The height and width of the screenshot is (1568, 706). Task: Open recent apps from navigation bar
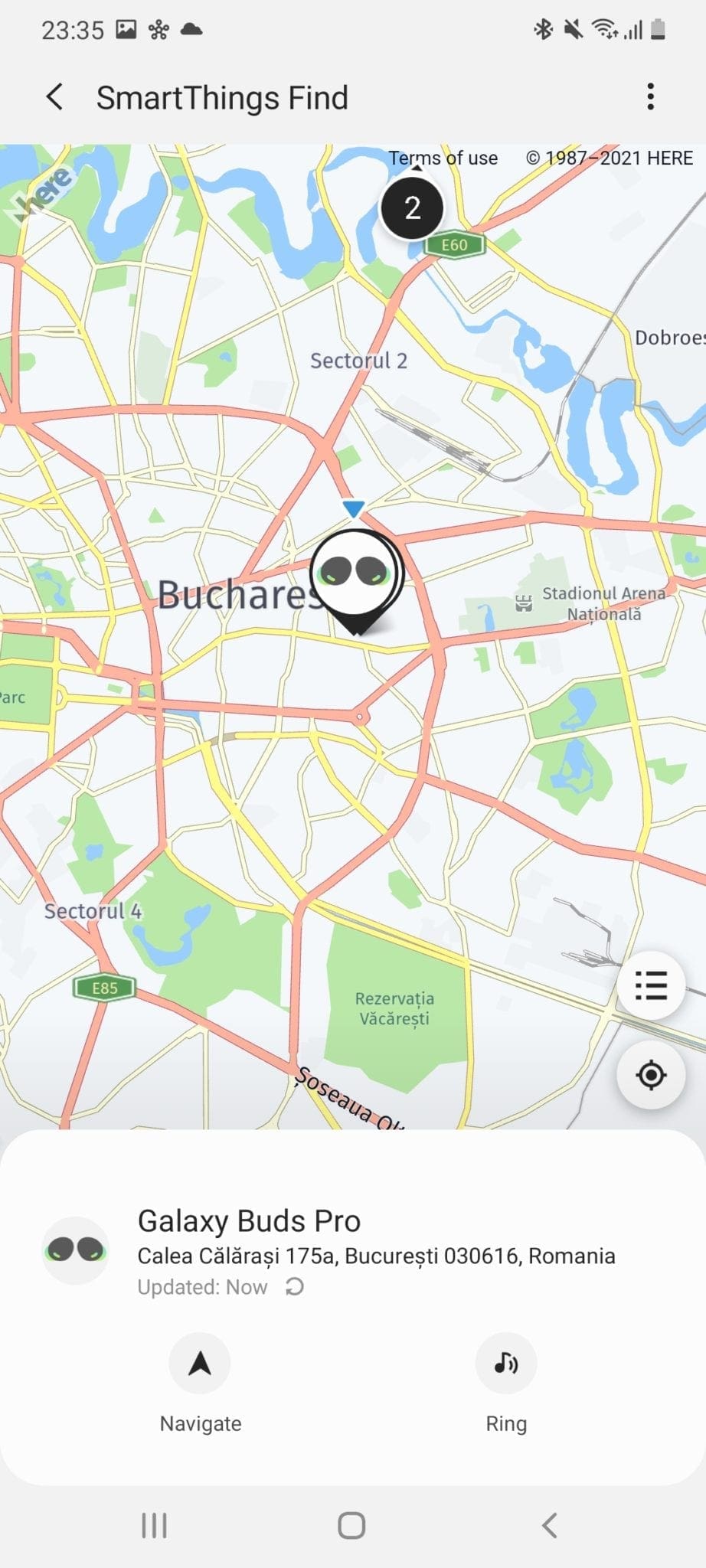[154, 1525]
